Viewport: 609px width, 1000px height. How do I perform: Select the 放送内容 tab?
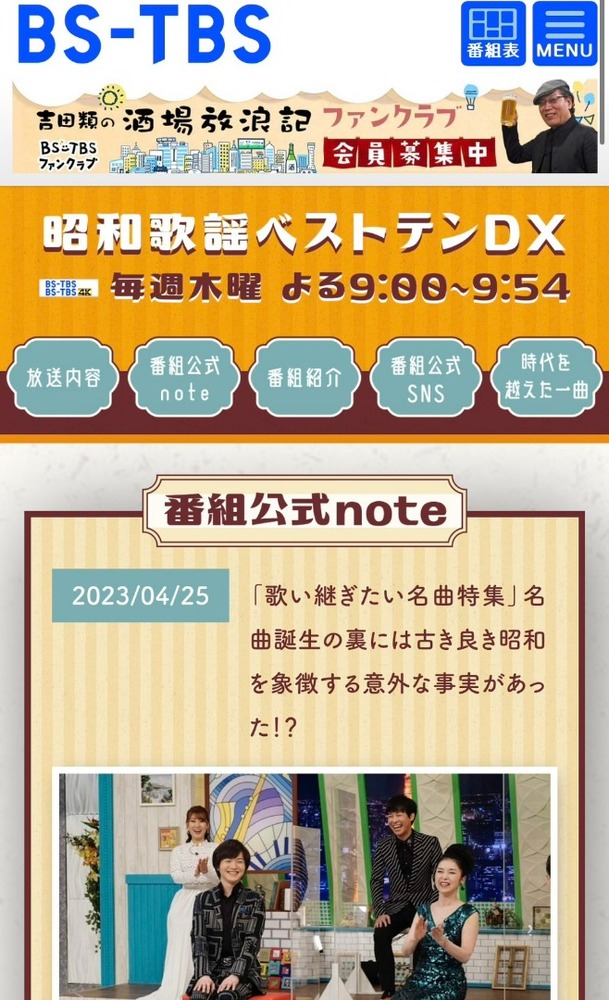[x=64, y=378]
